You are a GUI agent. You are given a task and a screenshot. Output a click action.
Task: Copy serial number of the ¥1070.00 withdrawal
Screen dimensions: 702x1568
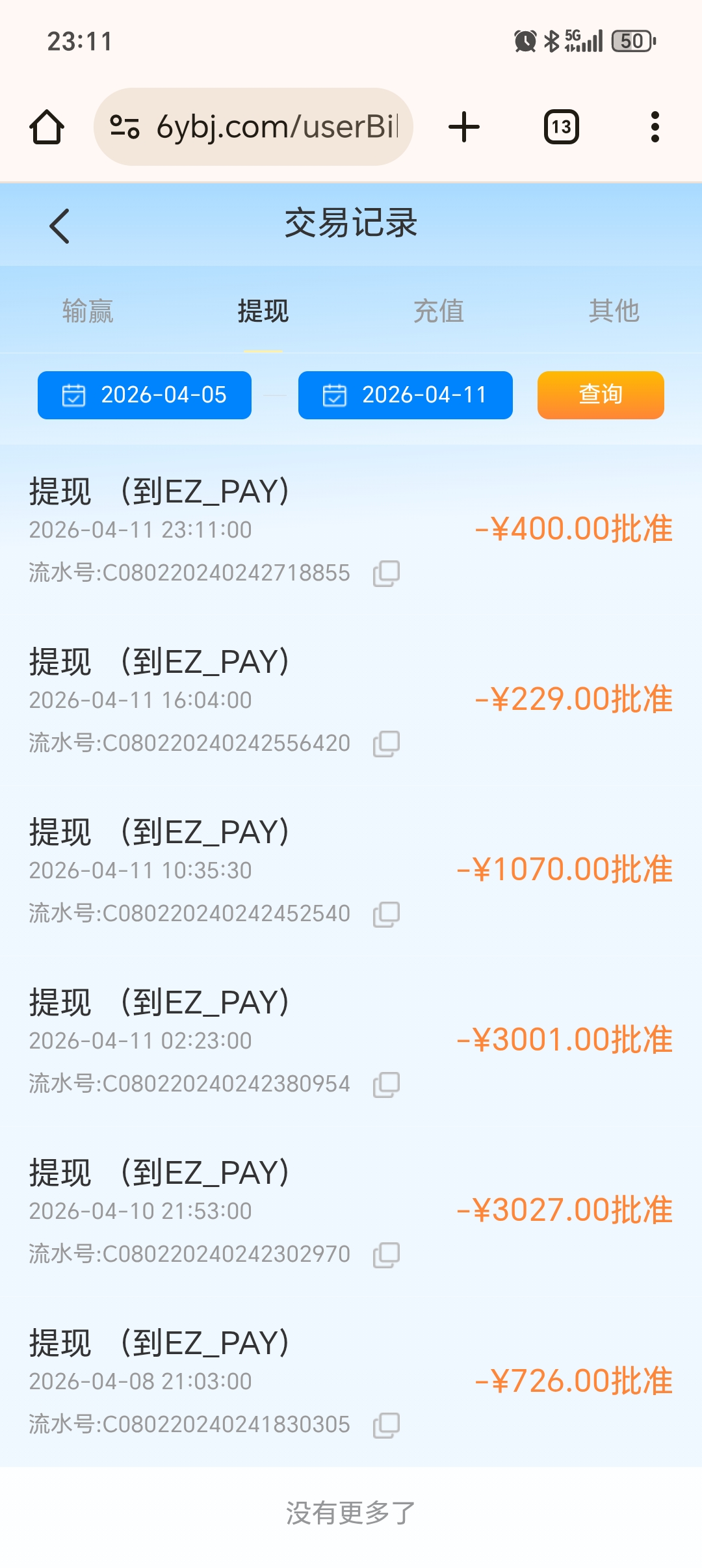point(385,913)
